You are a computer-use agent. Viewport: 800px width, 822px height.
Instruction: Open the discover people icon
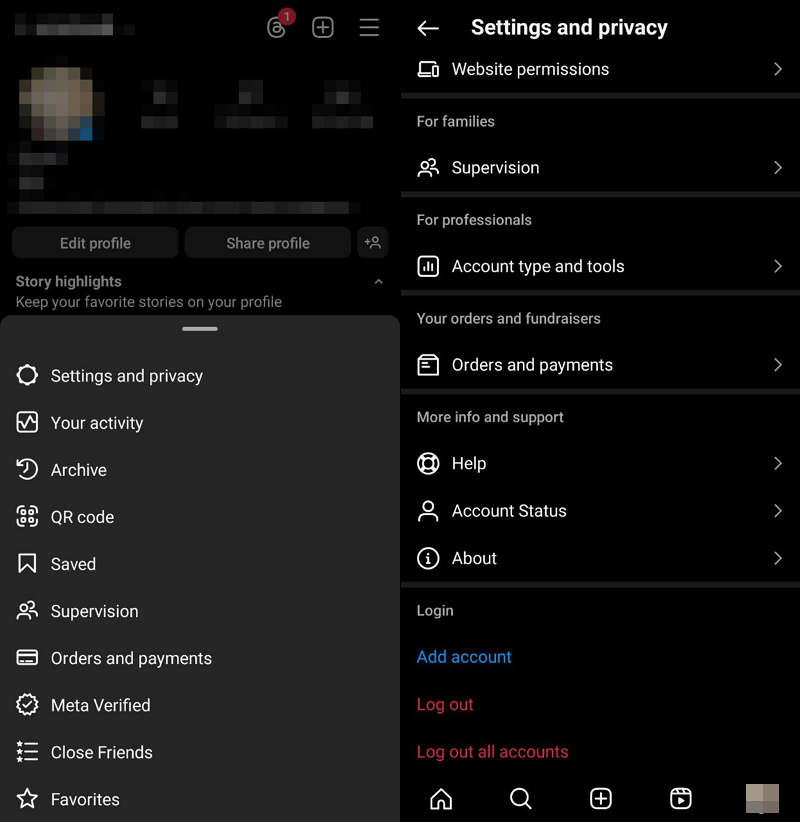(x=373, y=243)
